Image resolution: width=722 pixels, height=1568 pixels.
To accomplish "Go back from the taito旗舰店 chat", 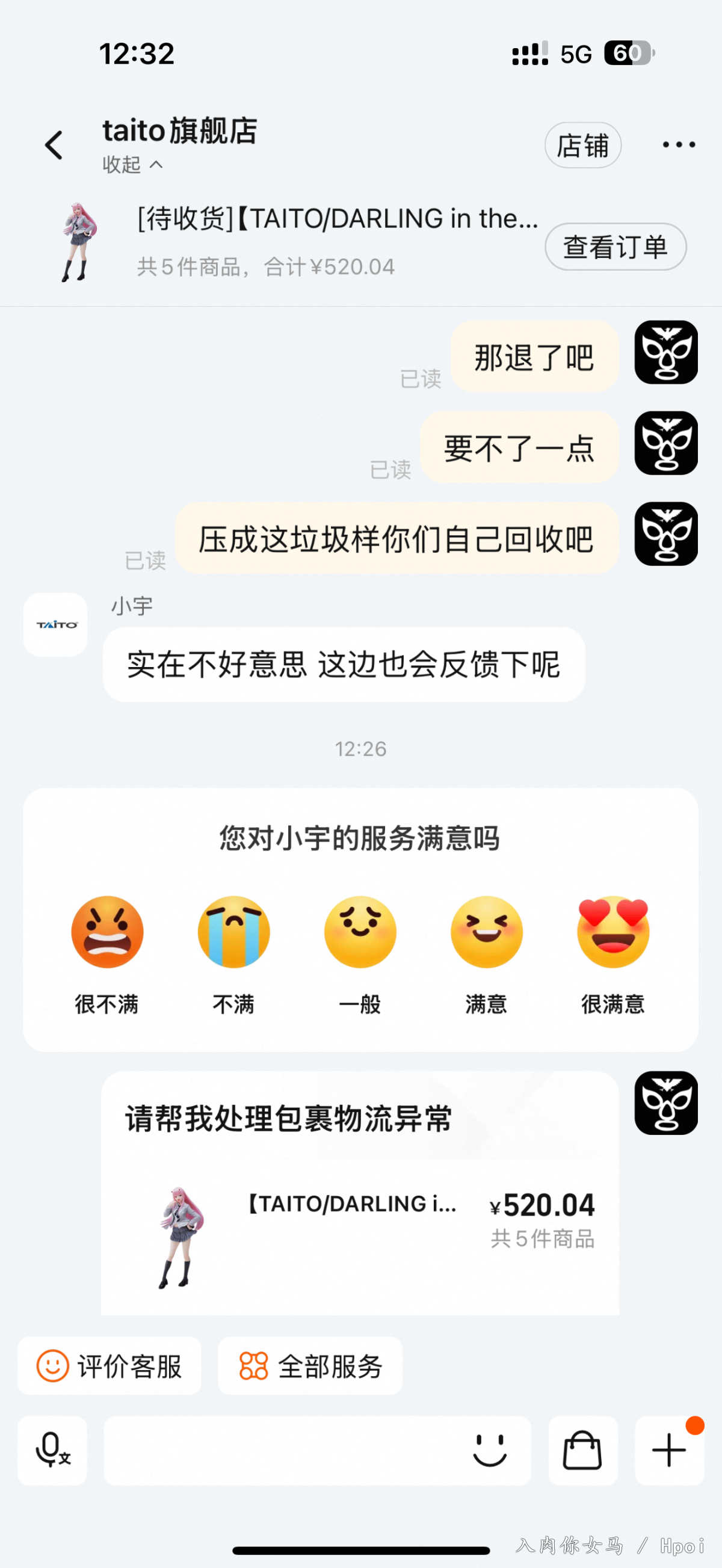I will point(54,146).
